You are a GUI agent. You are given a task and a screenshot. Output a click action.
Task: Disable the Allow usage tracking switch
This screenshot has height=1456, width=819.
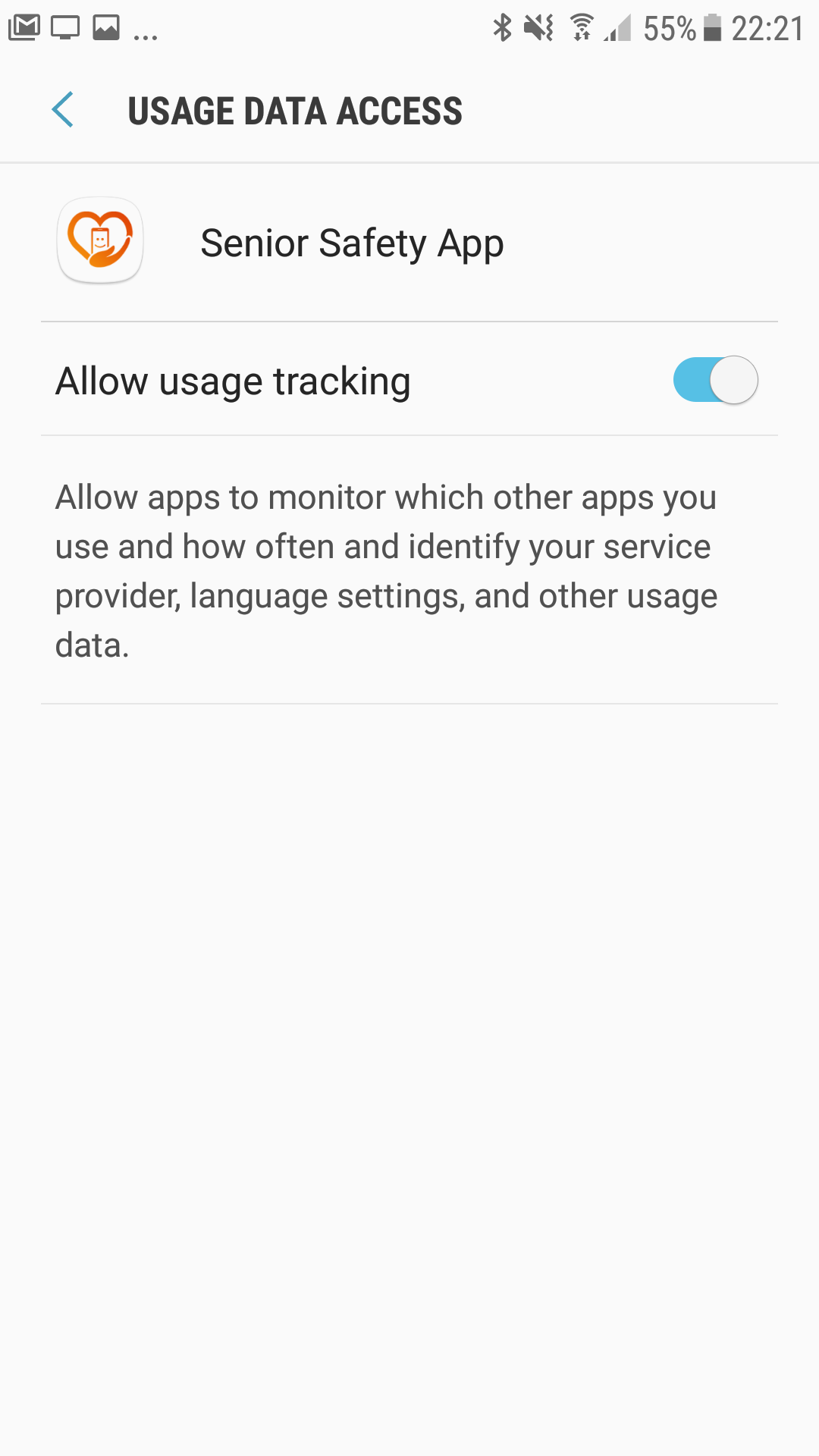pyautogui.click(x=715, y=380)
